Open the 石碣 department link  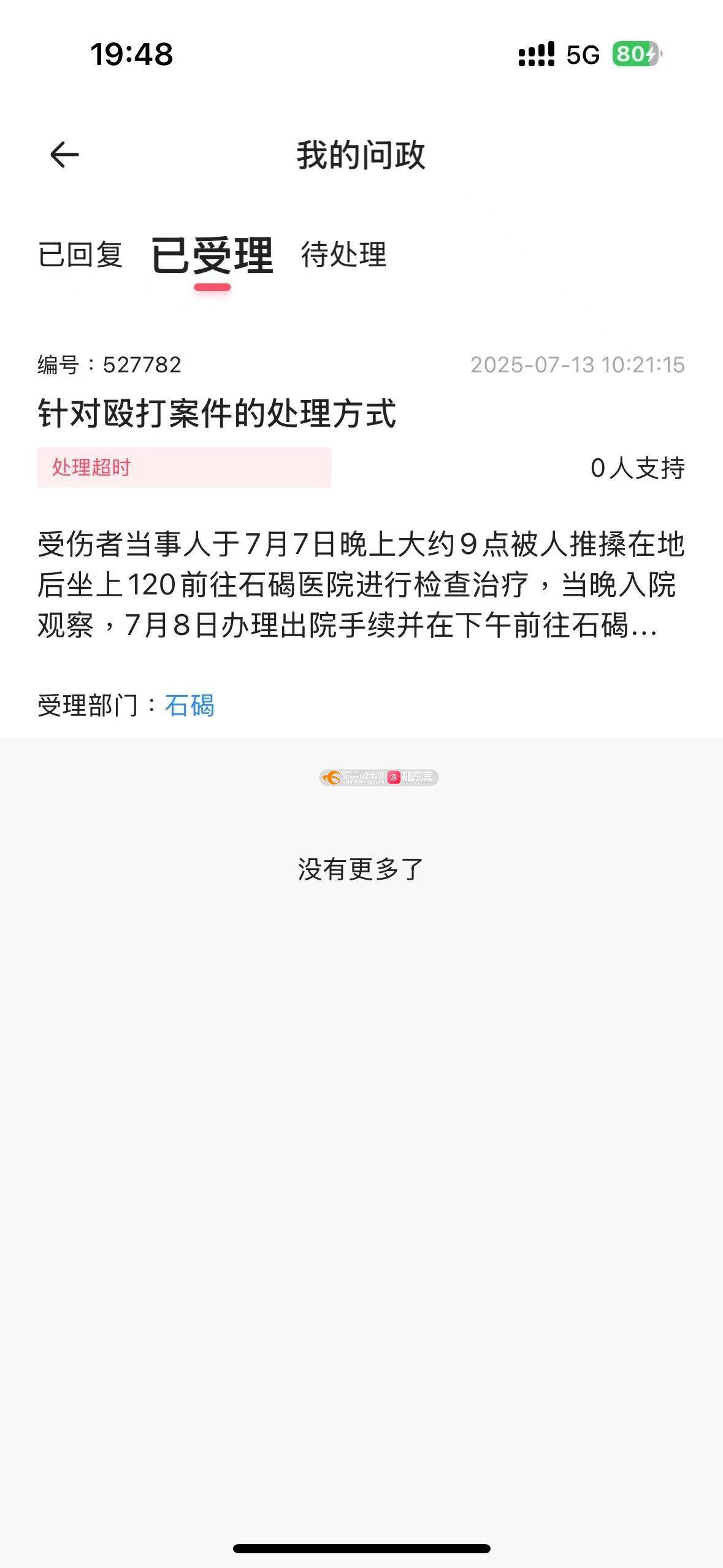[x=189, y=705]
